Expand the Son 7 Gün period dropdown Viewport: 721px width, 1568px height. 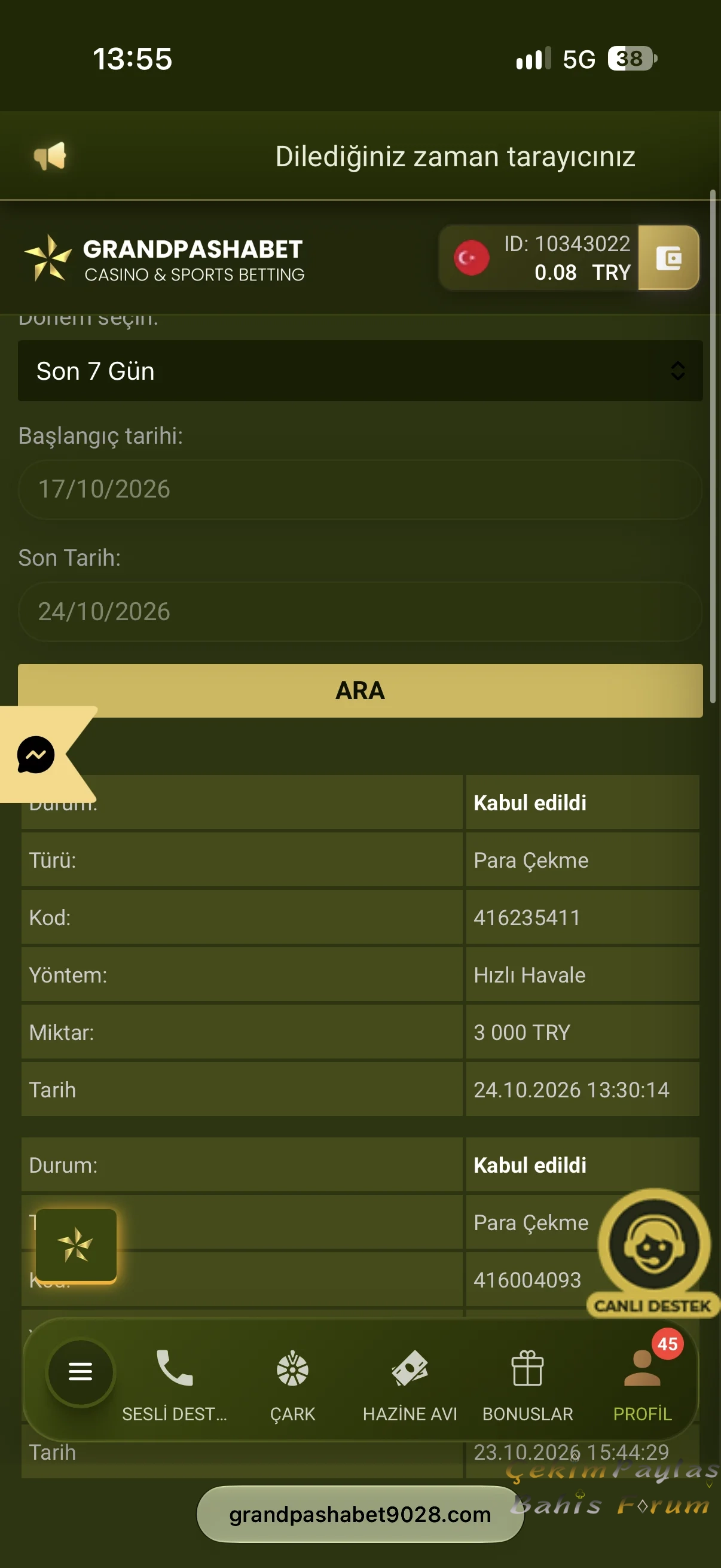(x=360, y=371)
